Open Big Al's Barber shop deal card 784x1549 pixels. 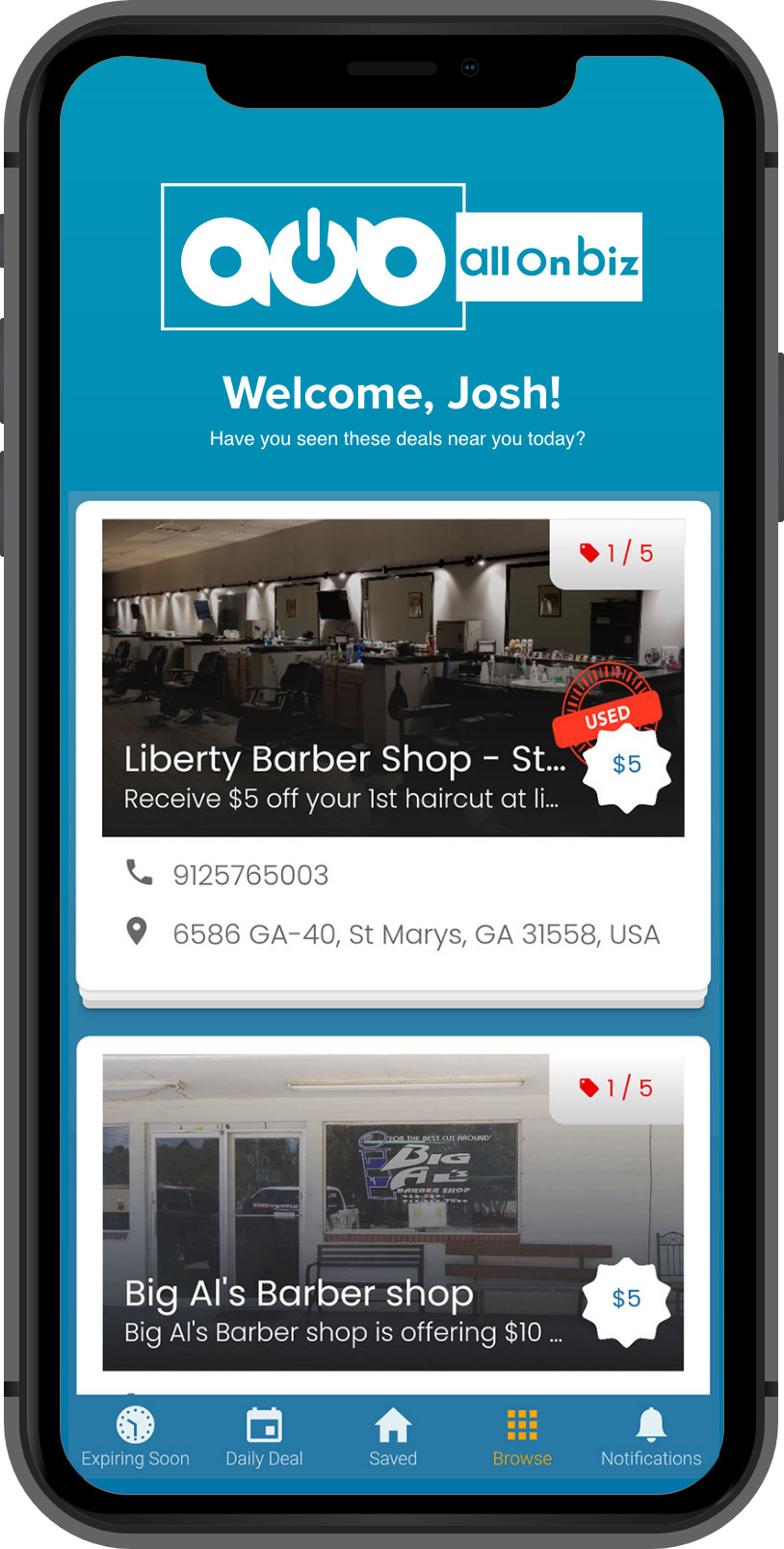coord(392,1212)
